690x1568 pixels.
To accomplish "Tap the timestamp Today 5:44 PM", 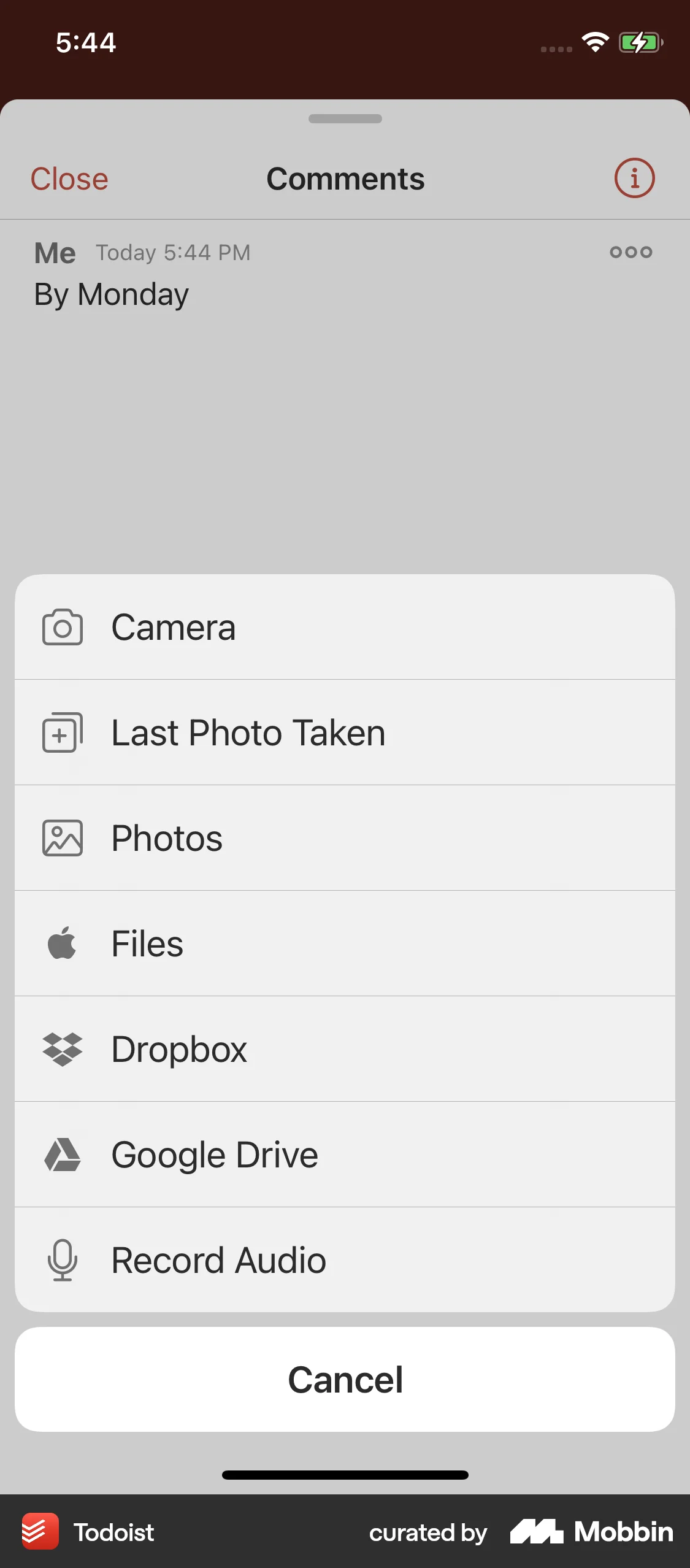I will [173, 252].
